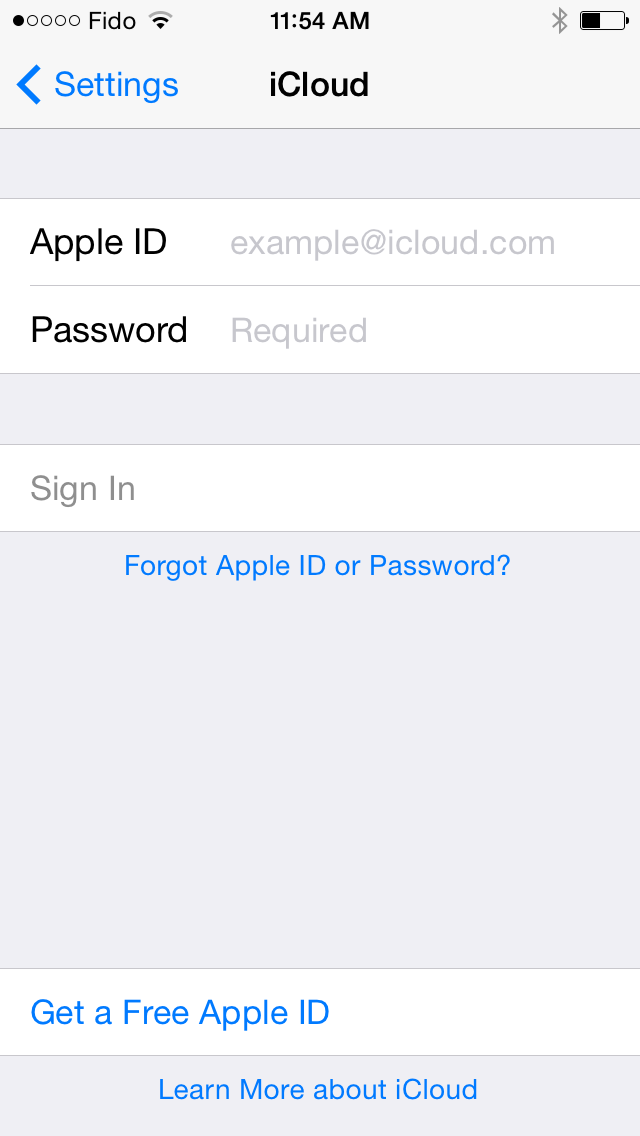The height and width of the screenshot is (1136, 640).
Task: Tap the Sign In button
Action: (320, 488)
